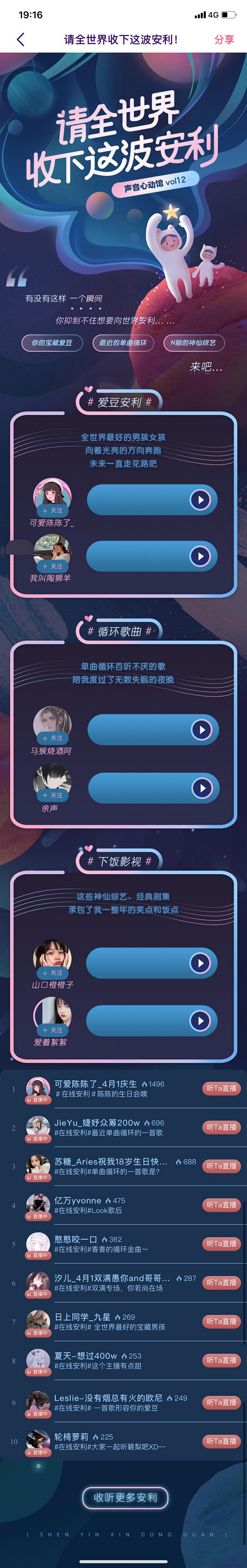The width and height of the screenshot is (247, 1568).
Task: Listen to 可爱陈陈了_4月1庆生 live stream
Action: [x=221, y=1088]
